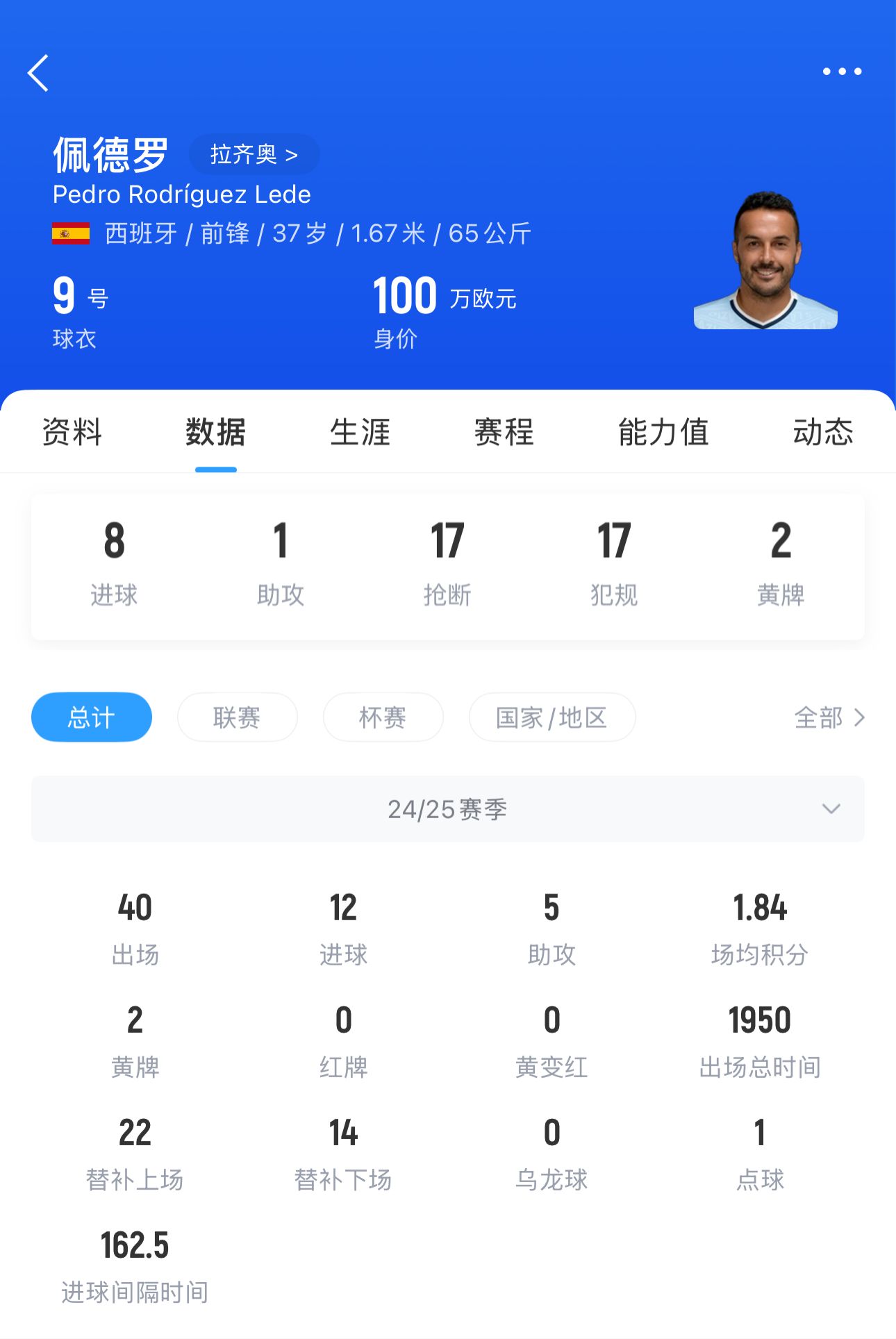
Task: Open the three-dot overflow menu
Action: 842,72
